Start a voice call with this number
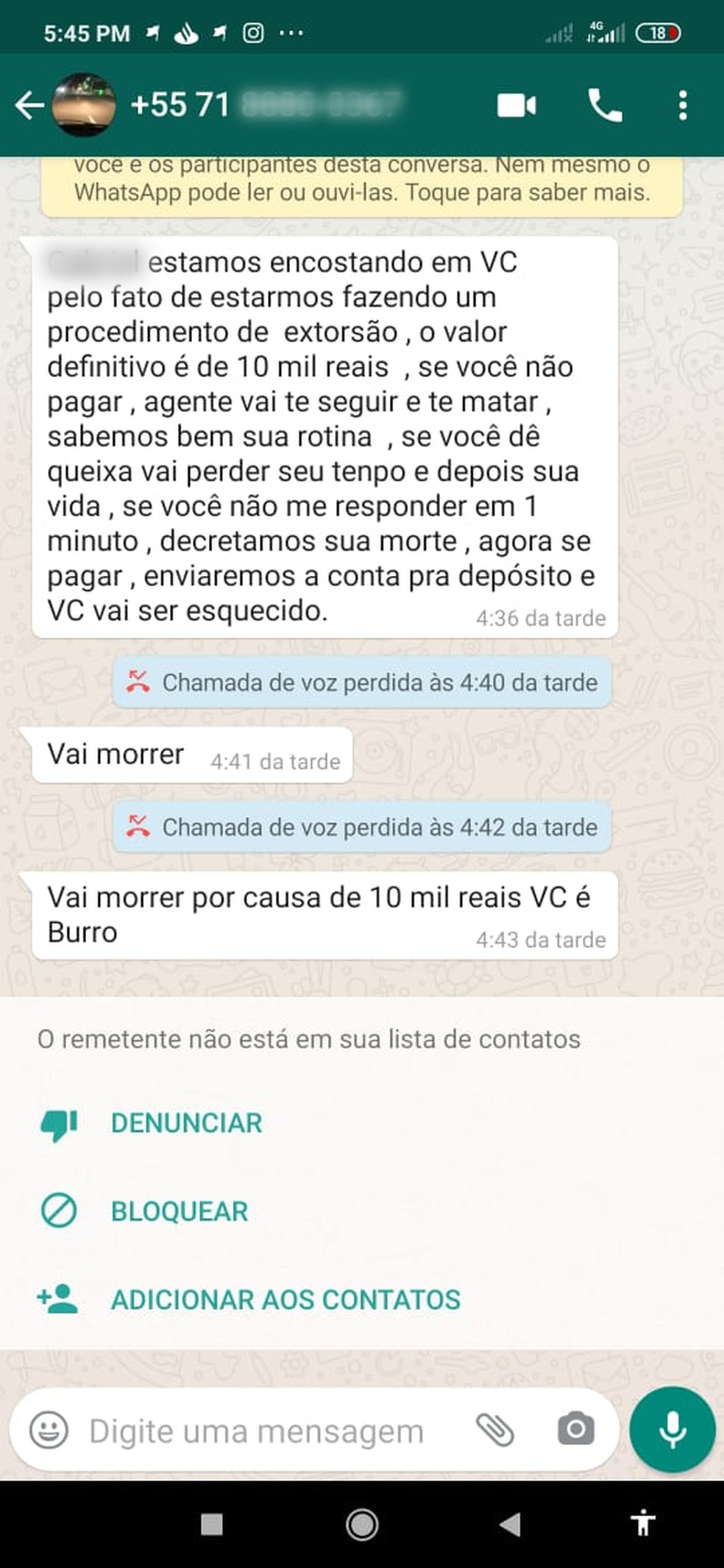This screenshot has width=724, height=1568. (x=605, y=106)
